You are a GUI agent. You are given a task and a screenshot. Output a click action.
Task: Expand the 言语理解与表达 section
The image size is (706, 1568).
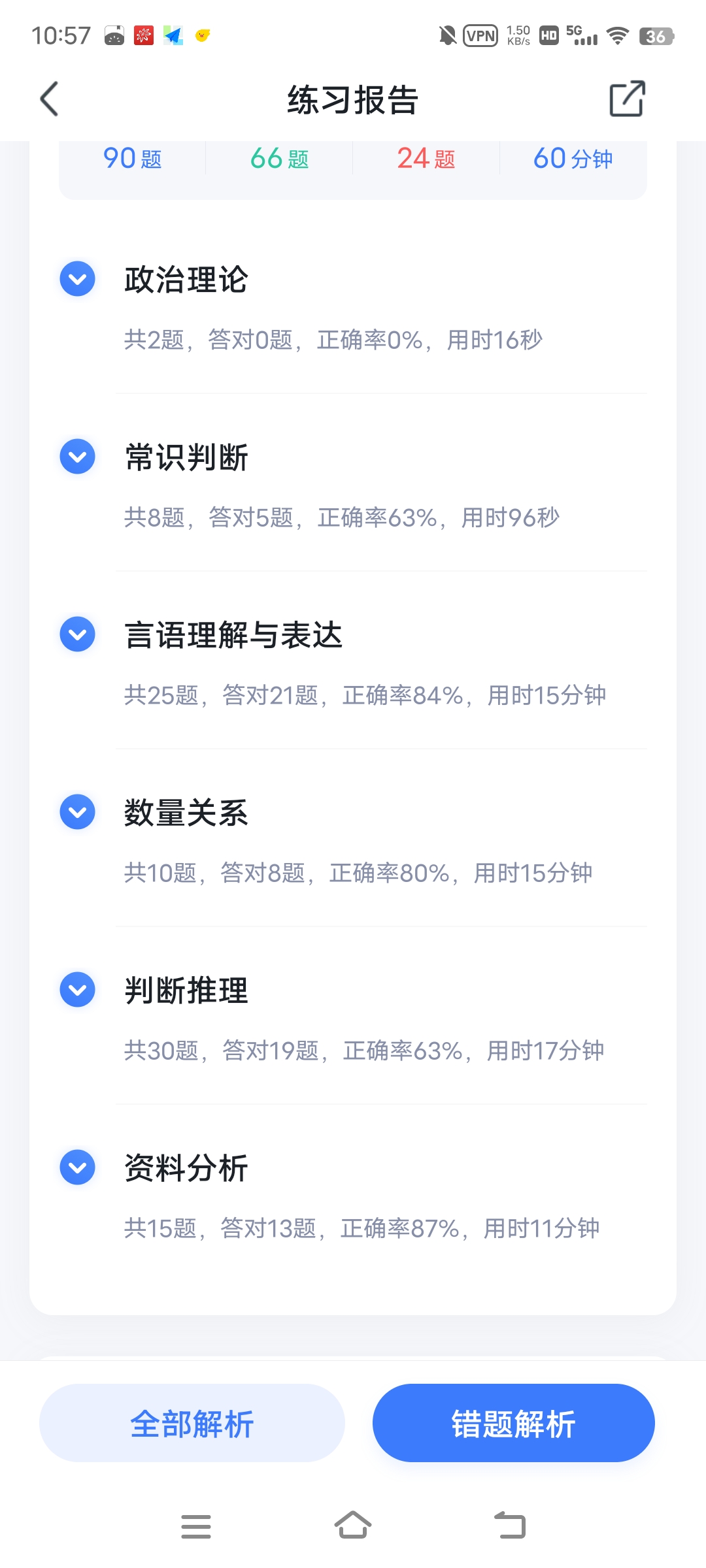click(78, 634)
